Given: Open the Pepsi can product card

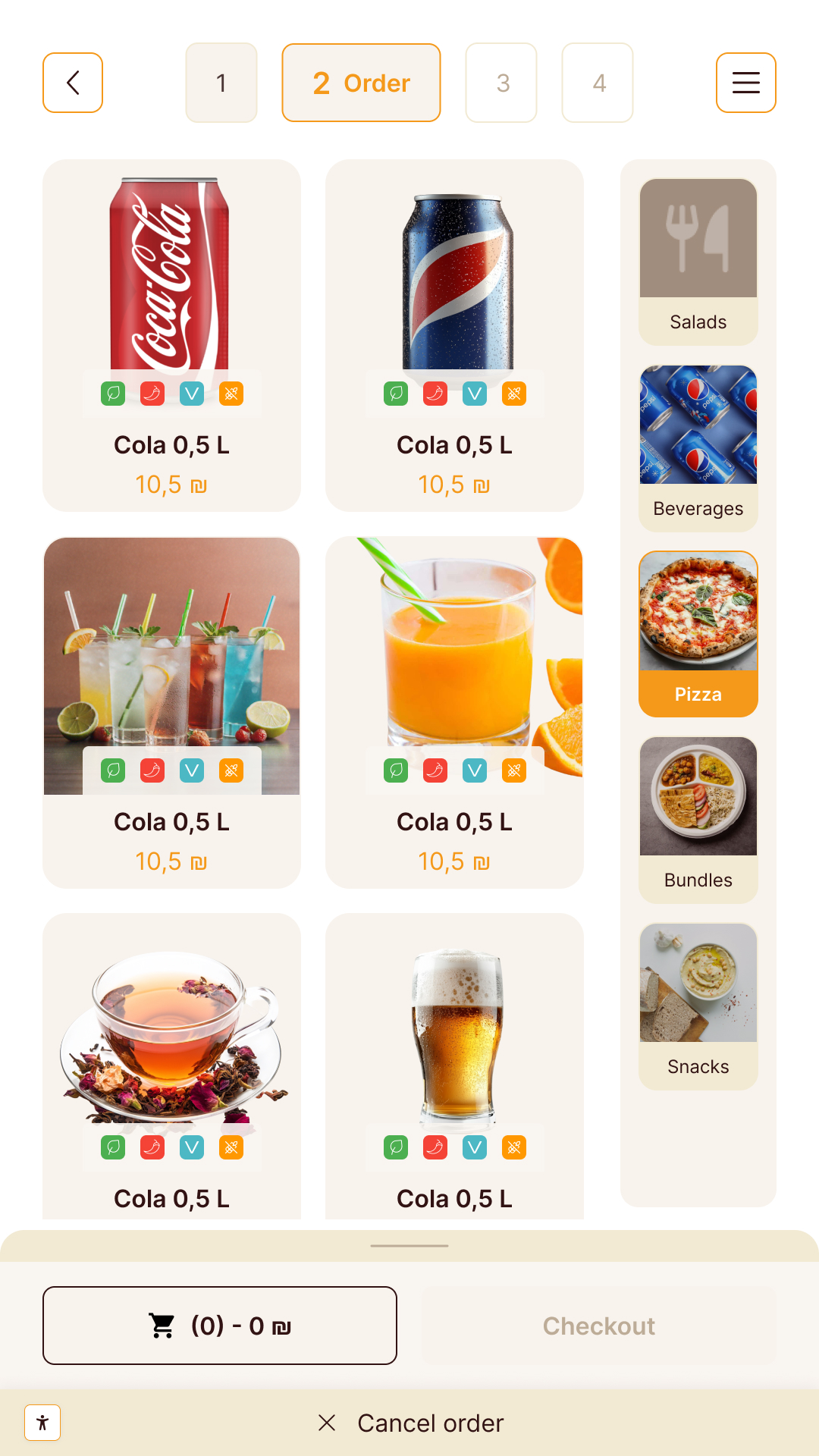Looking at the screenshot, I should (454, 334).
